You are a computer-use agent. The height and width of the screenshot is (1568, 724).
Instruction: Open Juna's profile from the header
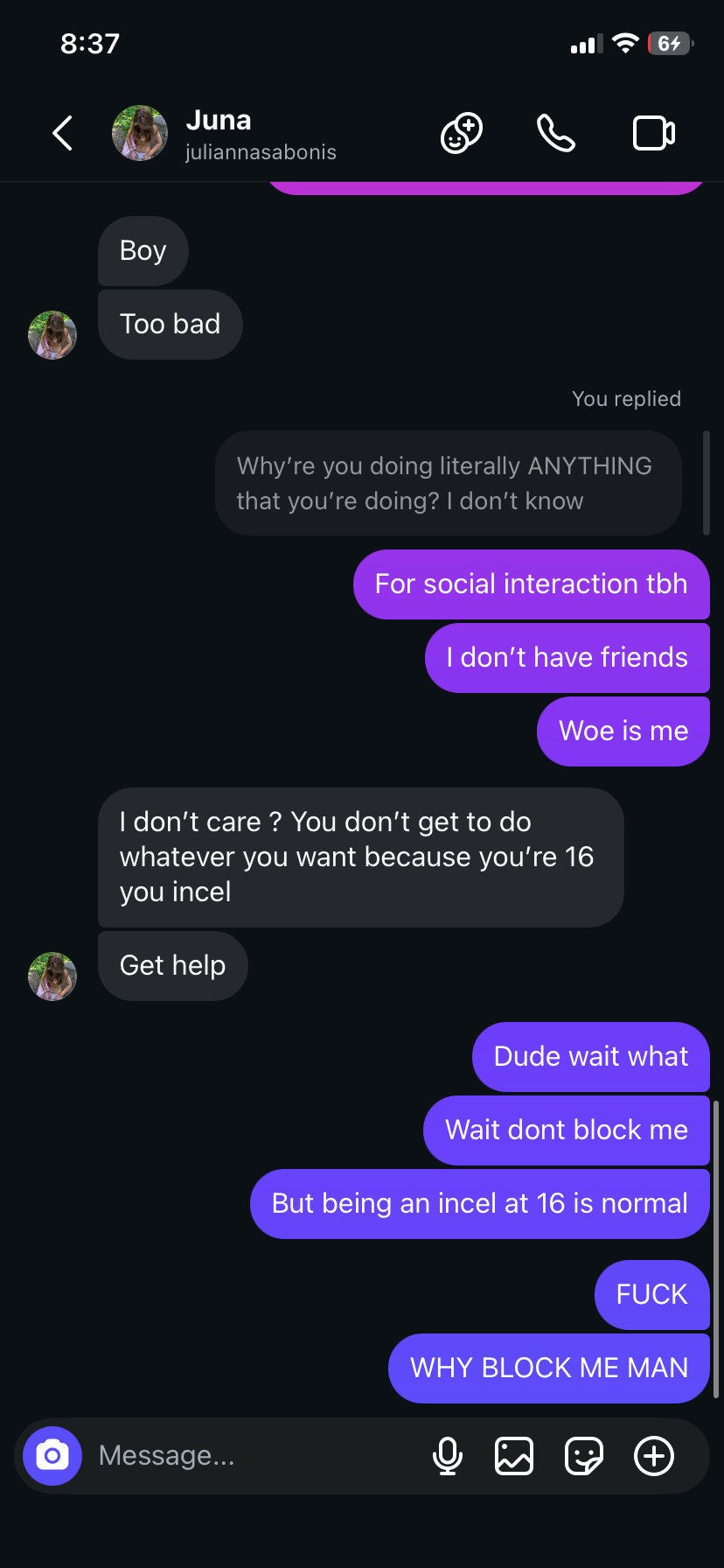pos(219,134)
